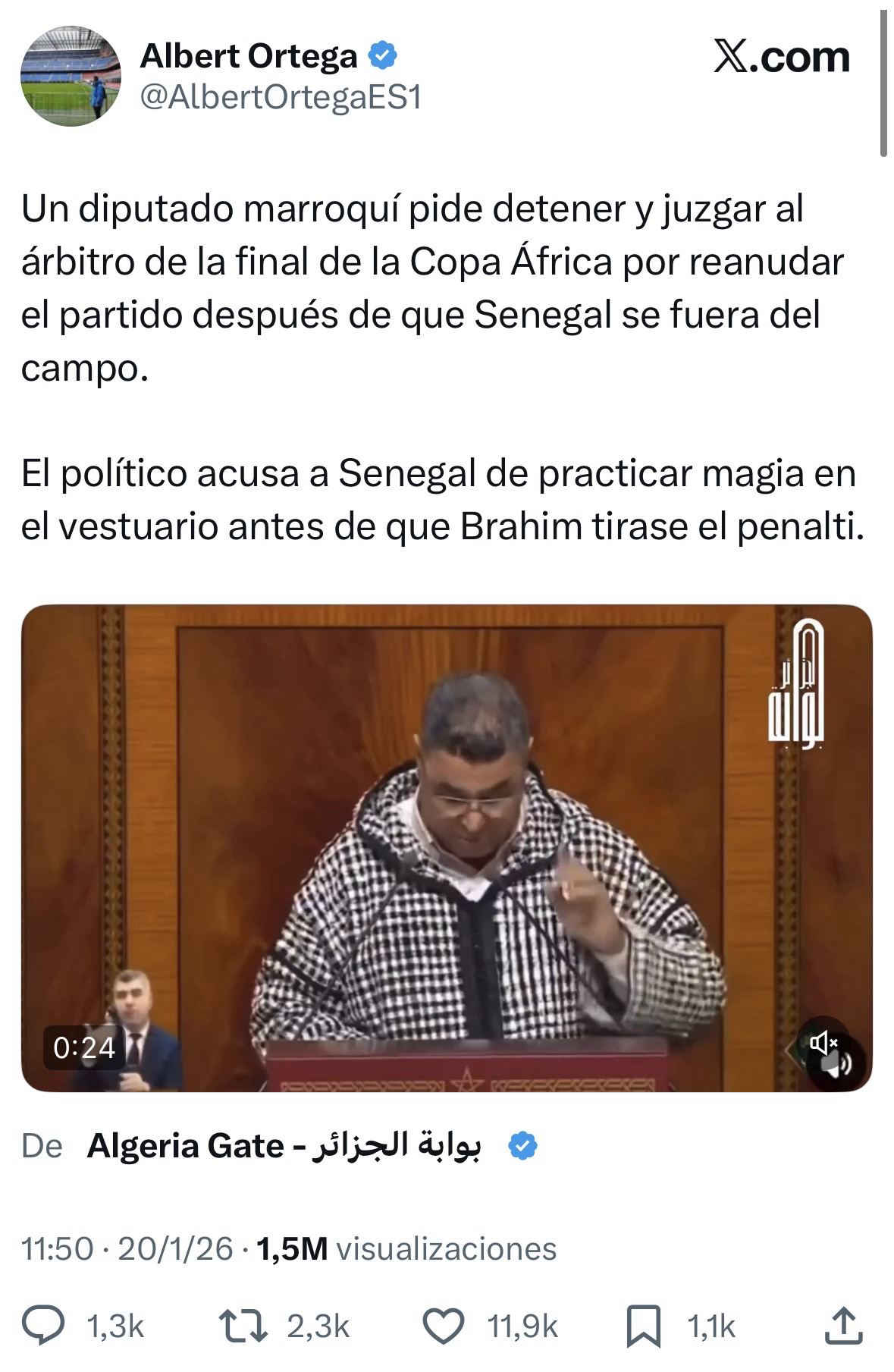
Task: Open Albert Ortega's profile picture
Action: [x=71, y=76]
